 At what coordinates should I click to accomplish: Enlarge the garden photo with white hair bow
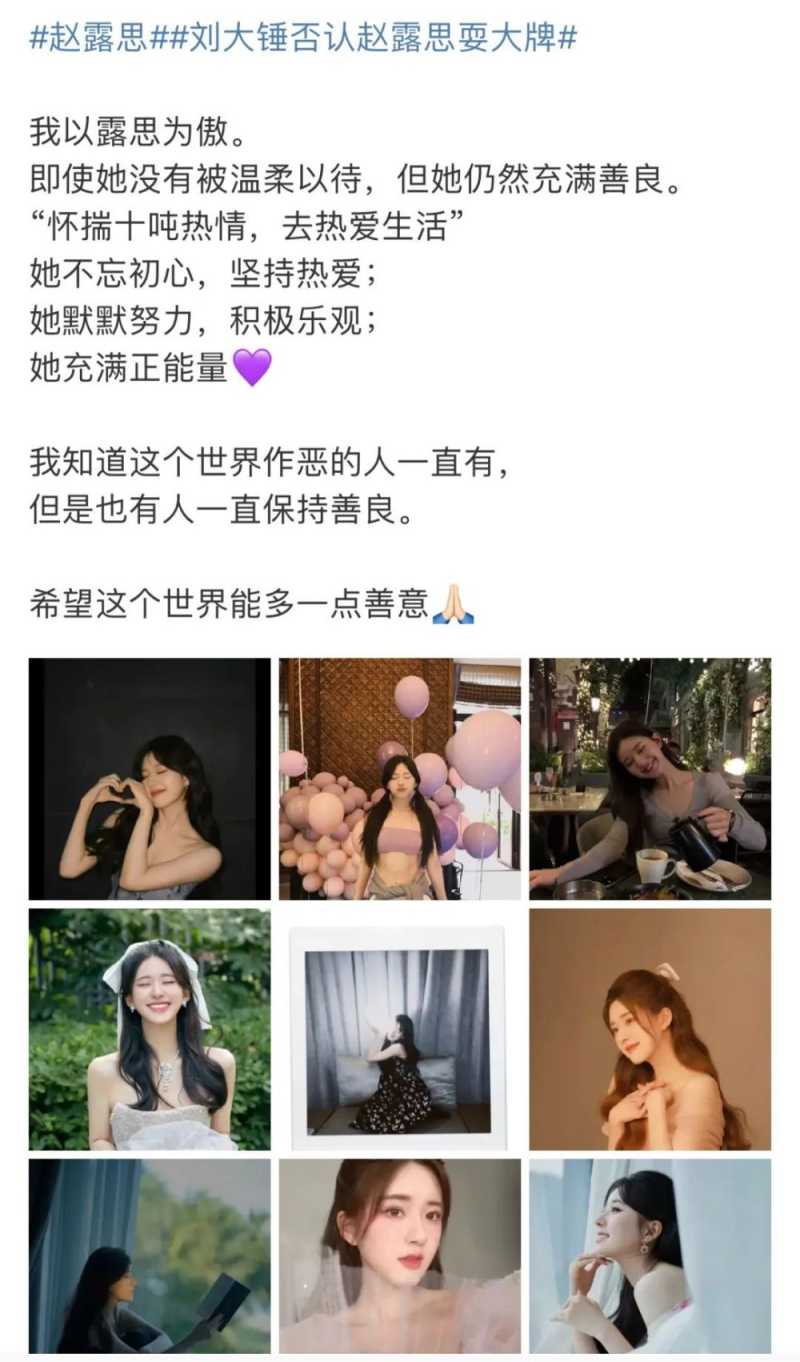[150, 1029]
